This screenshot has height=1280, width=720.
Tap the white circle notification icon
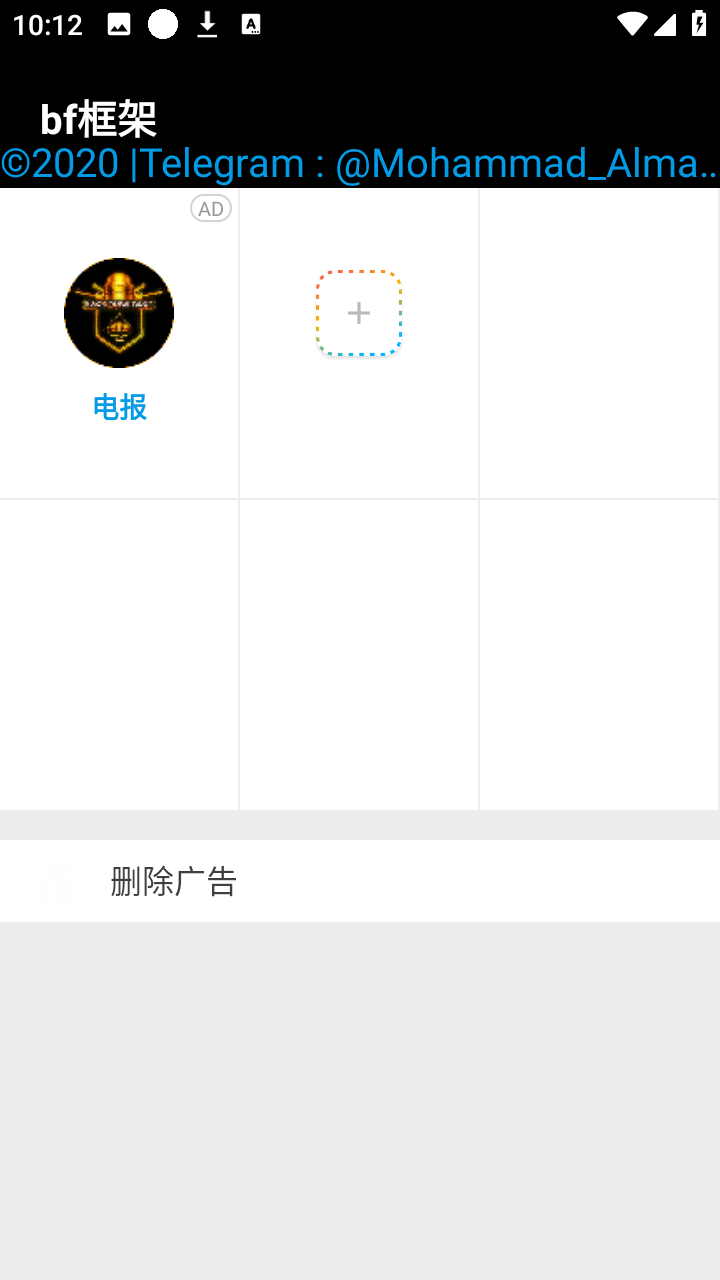[x=161, y=23]
